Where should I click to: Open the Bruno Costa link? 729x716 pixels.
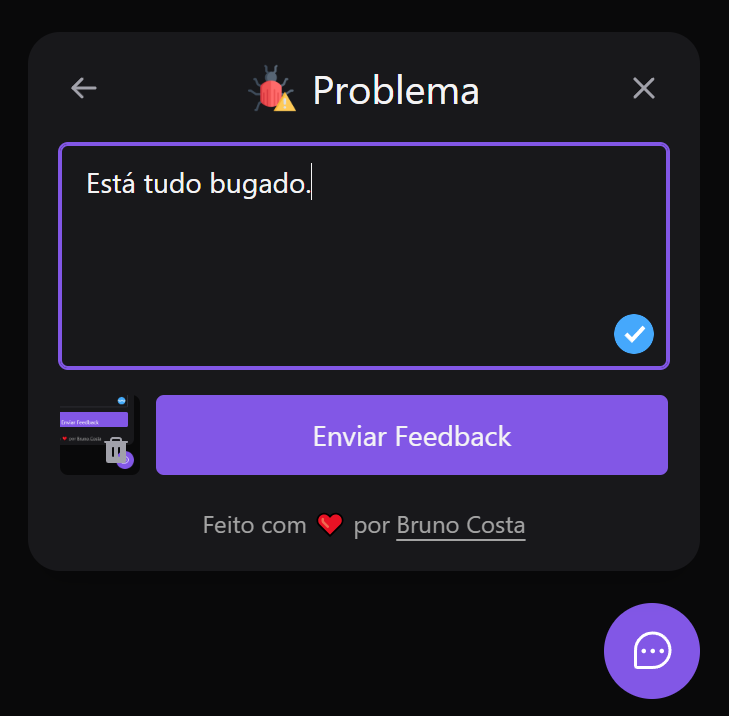(x=460, y=525)
